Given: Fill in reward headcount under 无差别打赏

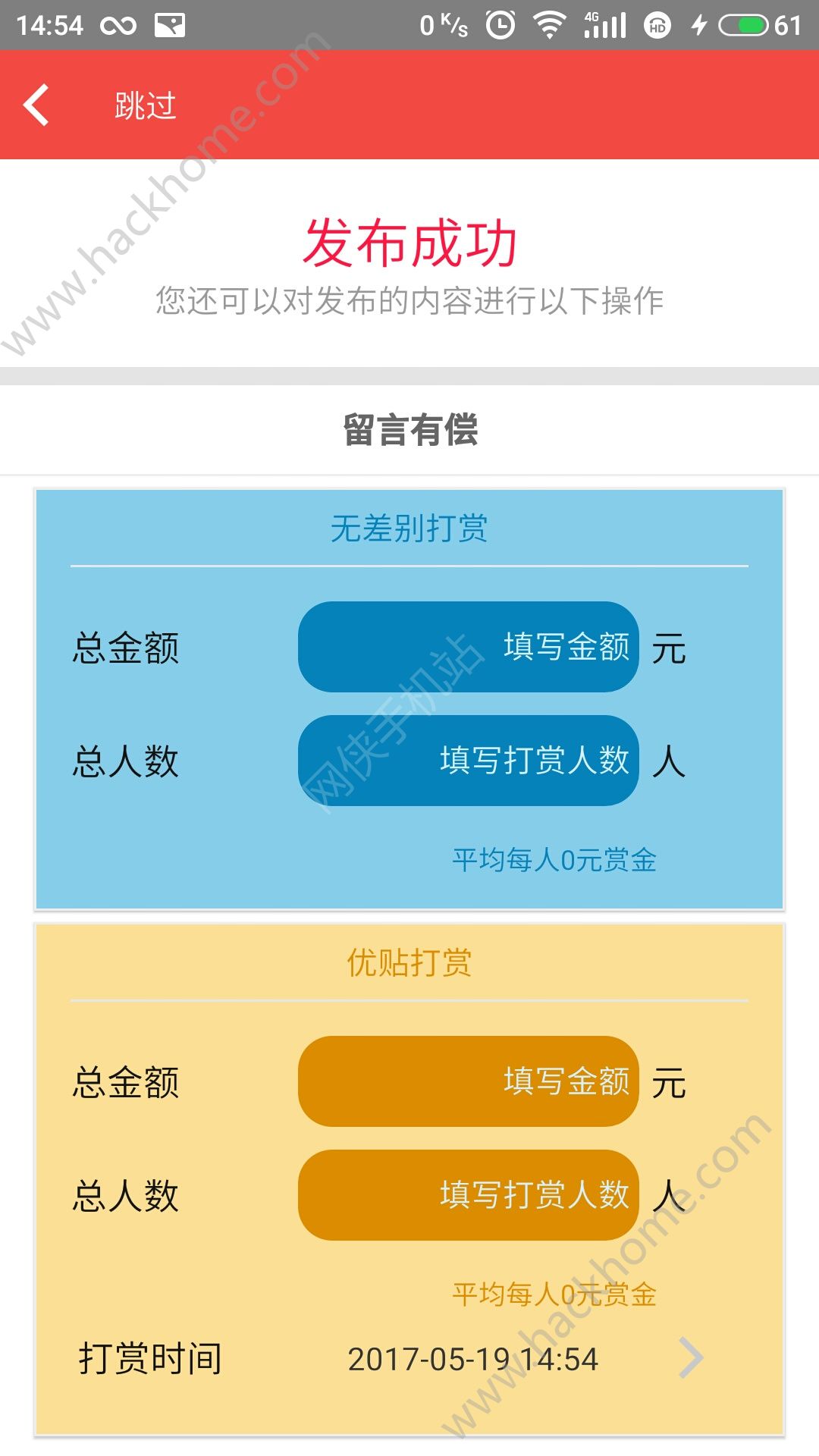Looking at the screenshot, I should [x=468, y=760].
